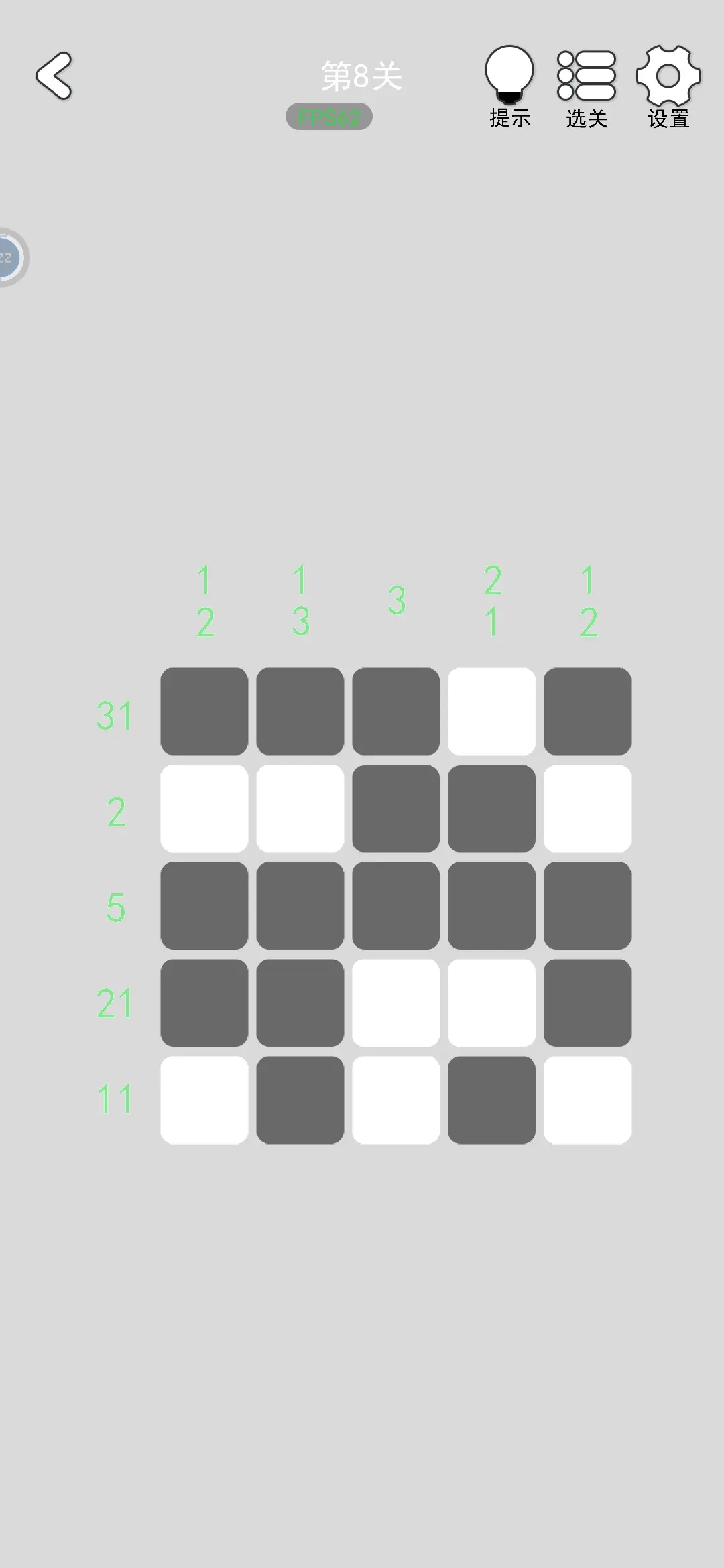Image resolution: width=724 pixels, height=1568 pixels.
Task: Clear the first cell in row 31
Action: tap(204, 711)
